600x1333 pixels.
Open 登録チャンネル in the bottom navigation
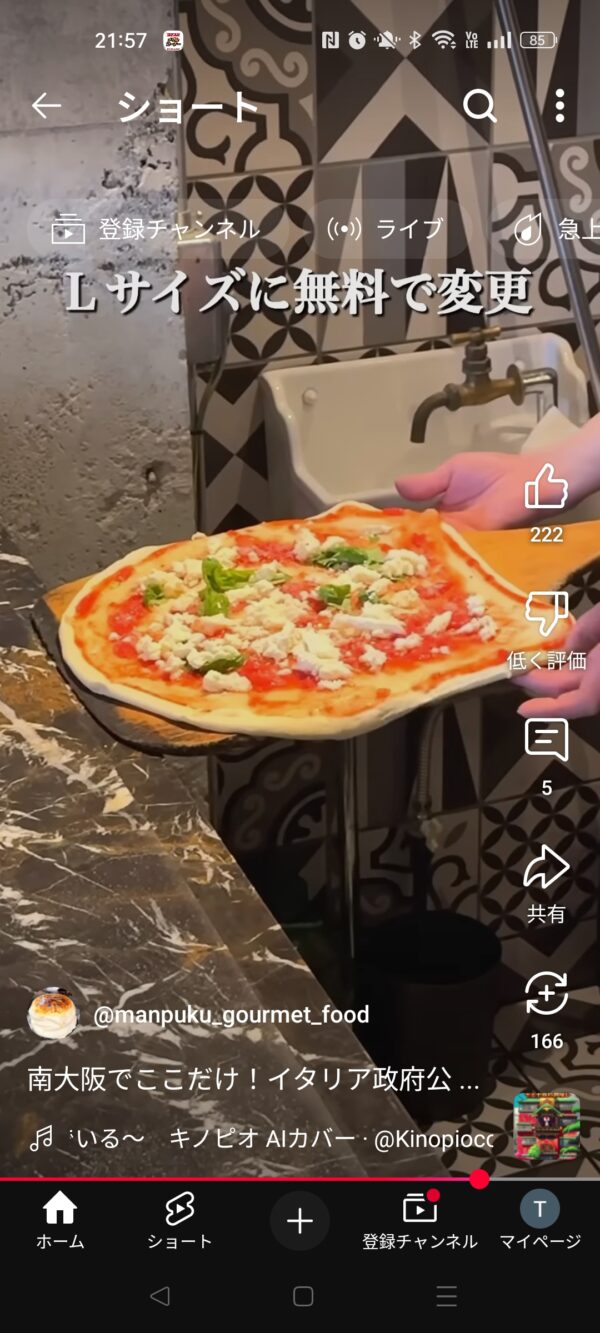(420, 1221)
